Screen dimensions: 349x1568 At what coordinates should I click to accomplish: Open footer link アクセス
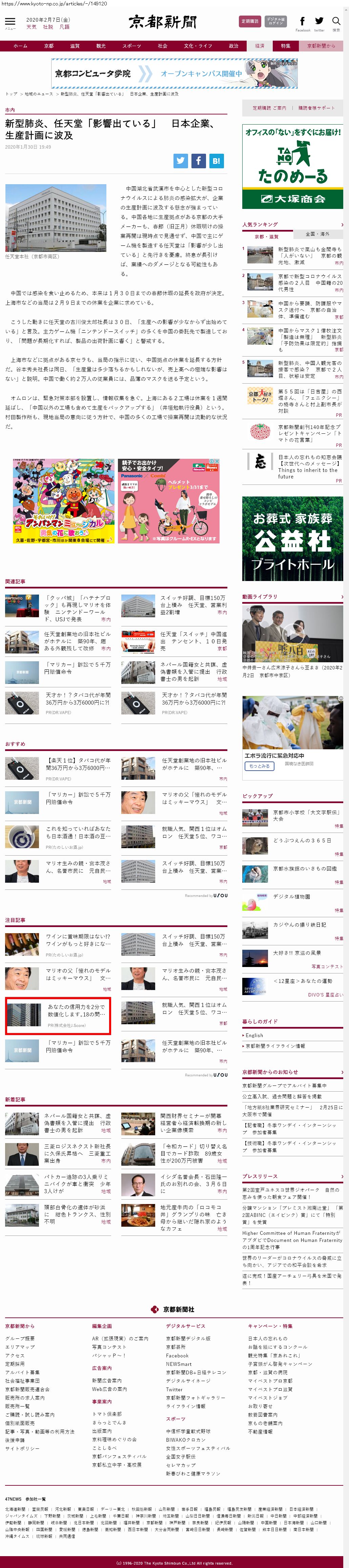tap(15, 1356)
